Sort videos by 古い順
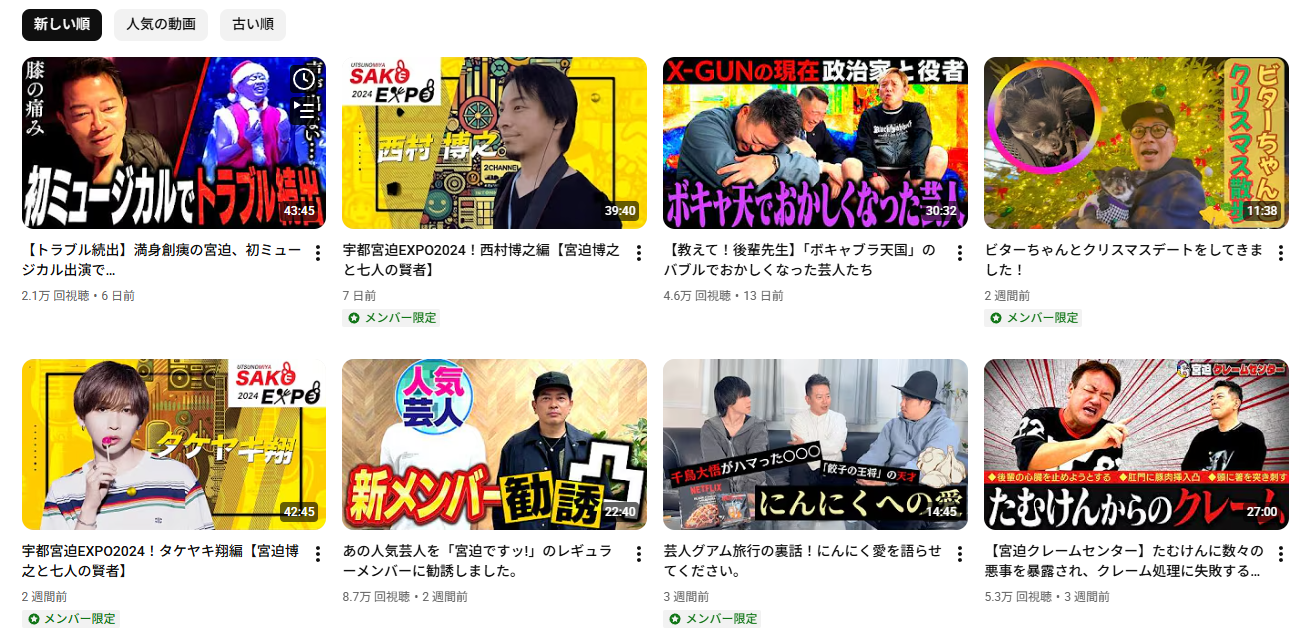The image size is (1291, 633). [x=252, y=25]
